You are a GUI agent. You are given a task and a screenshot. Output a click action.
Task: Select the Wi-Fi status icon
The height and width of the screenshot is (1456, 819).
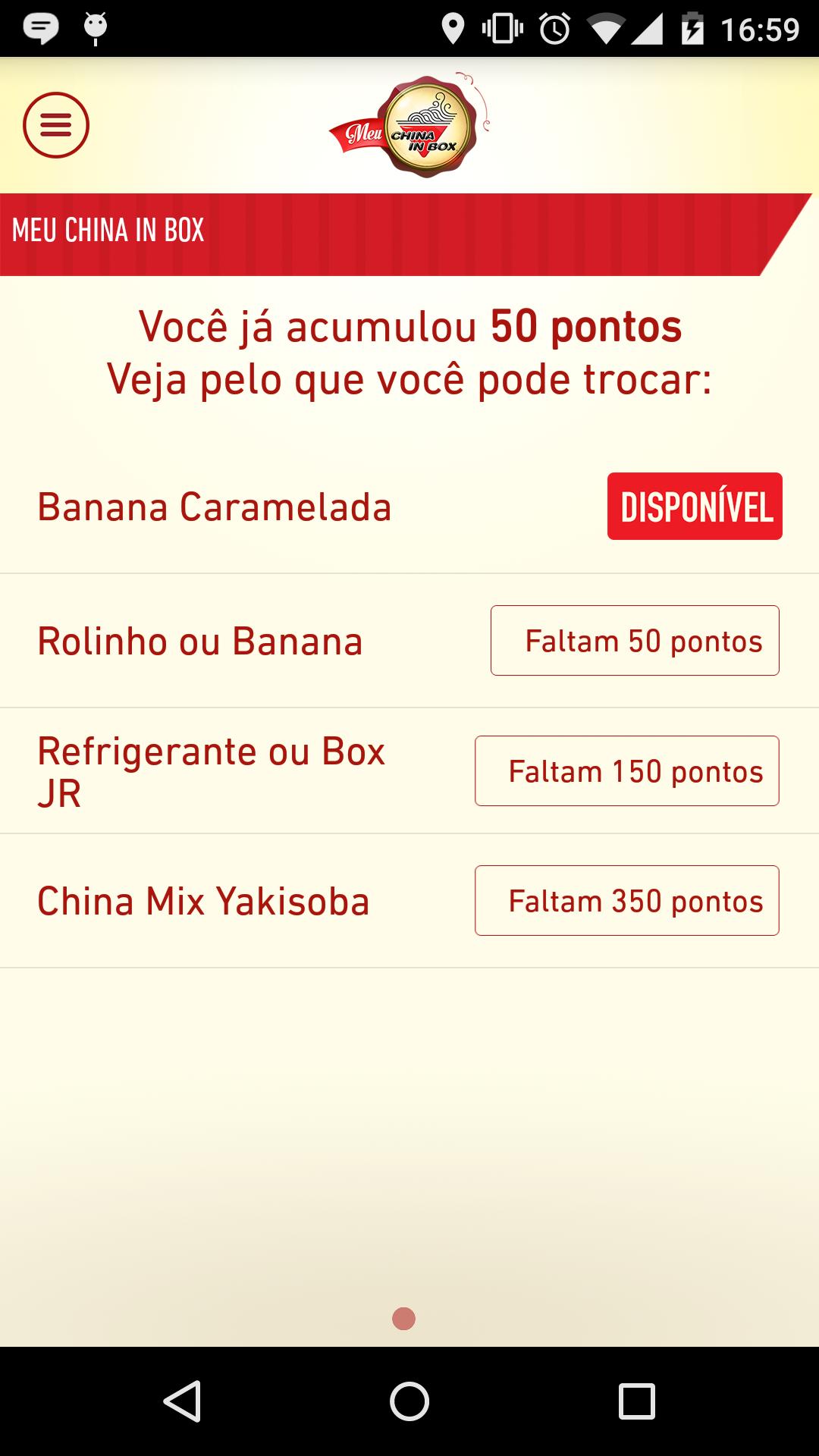point(607,28)
